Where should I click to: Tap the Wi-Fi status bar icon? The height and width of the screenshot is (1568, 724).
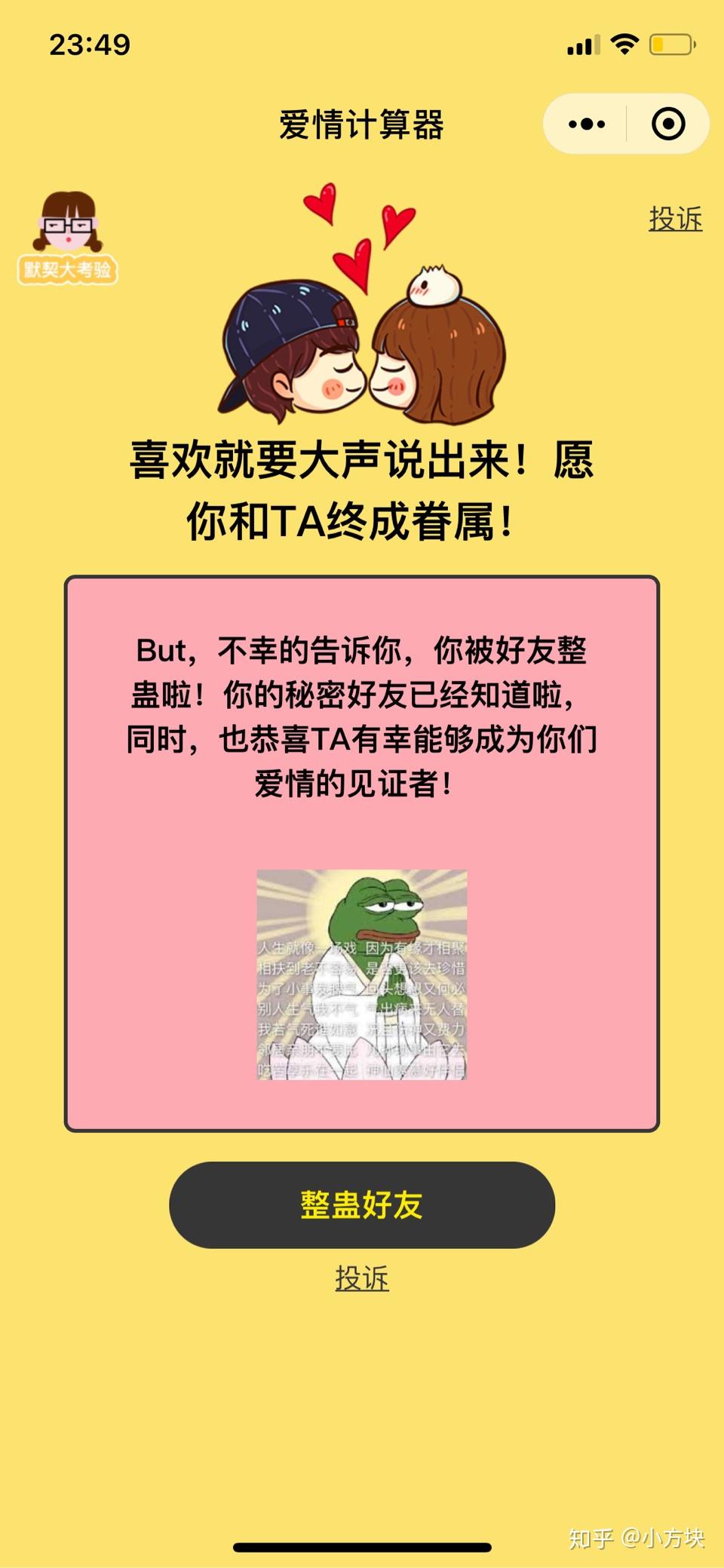tap(624, 43)
